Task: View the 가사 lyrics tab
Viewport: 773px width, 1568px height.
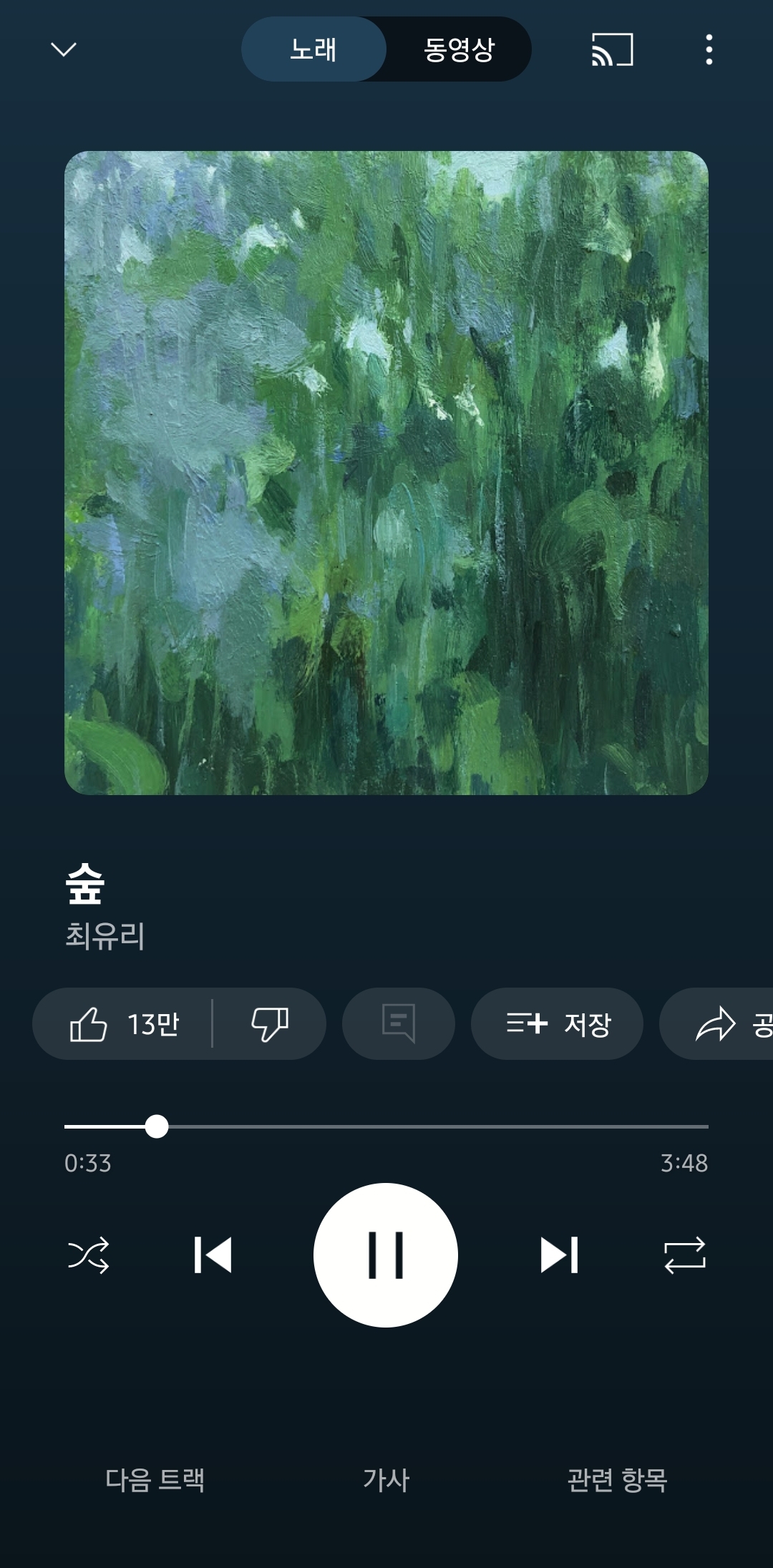Action: (x=386, y=1480)
